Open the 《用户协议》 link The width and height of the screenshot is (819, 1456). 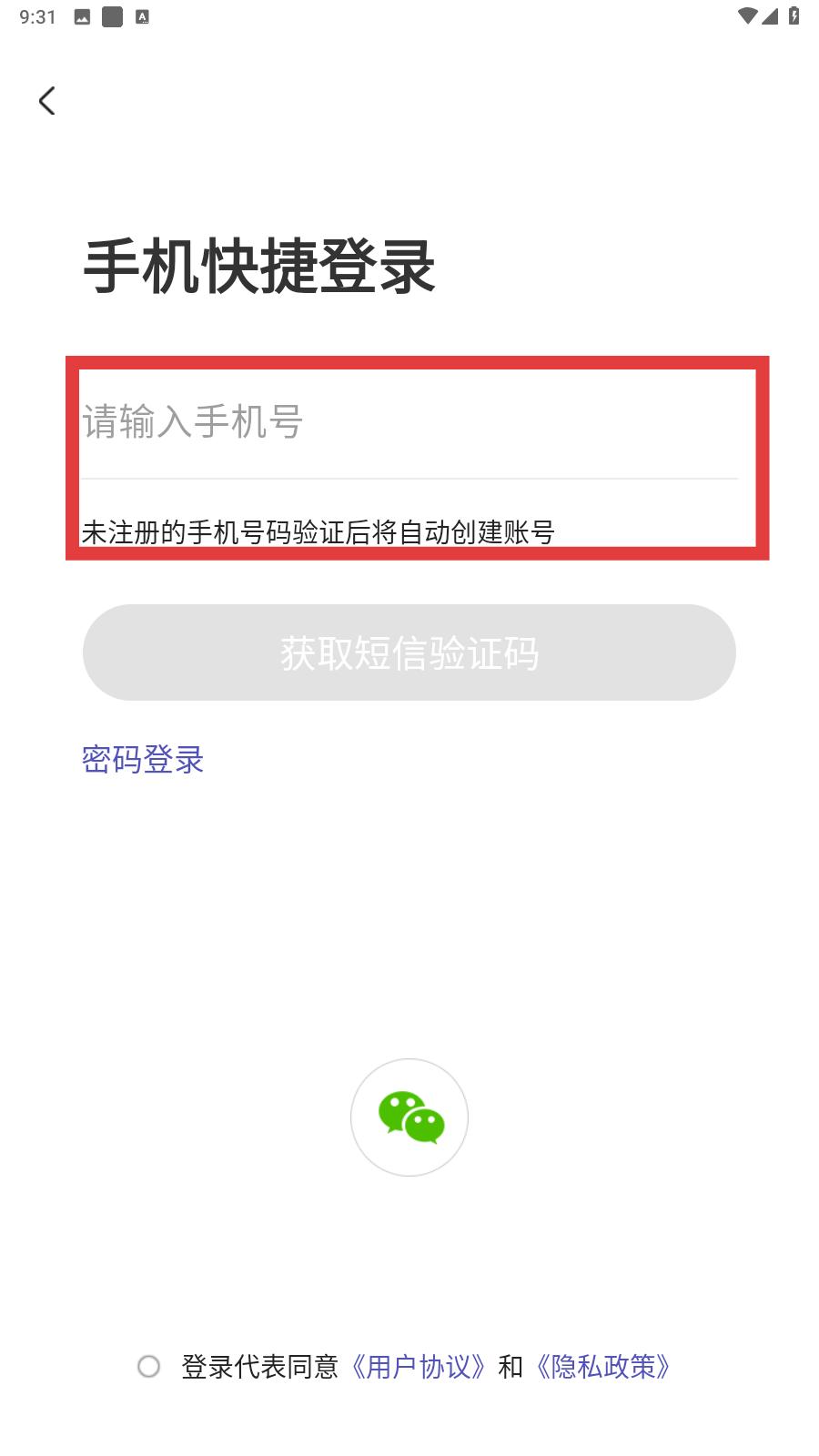[x=418, y=1366]
